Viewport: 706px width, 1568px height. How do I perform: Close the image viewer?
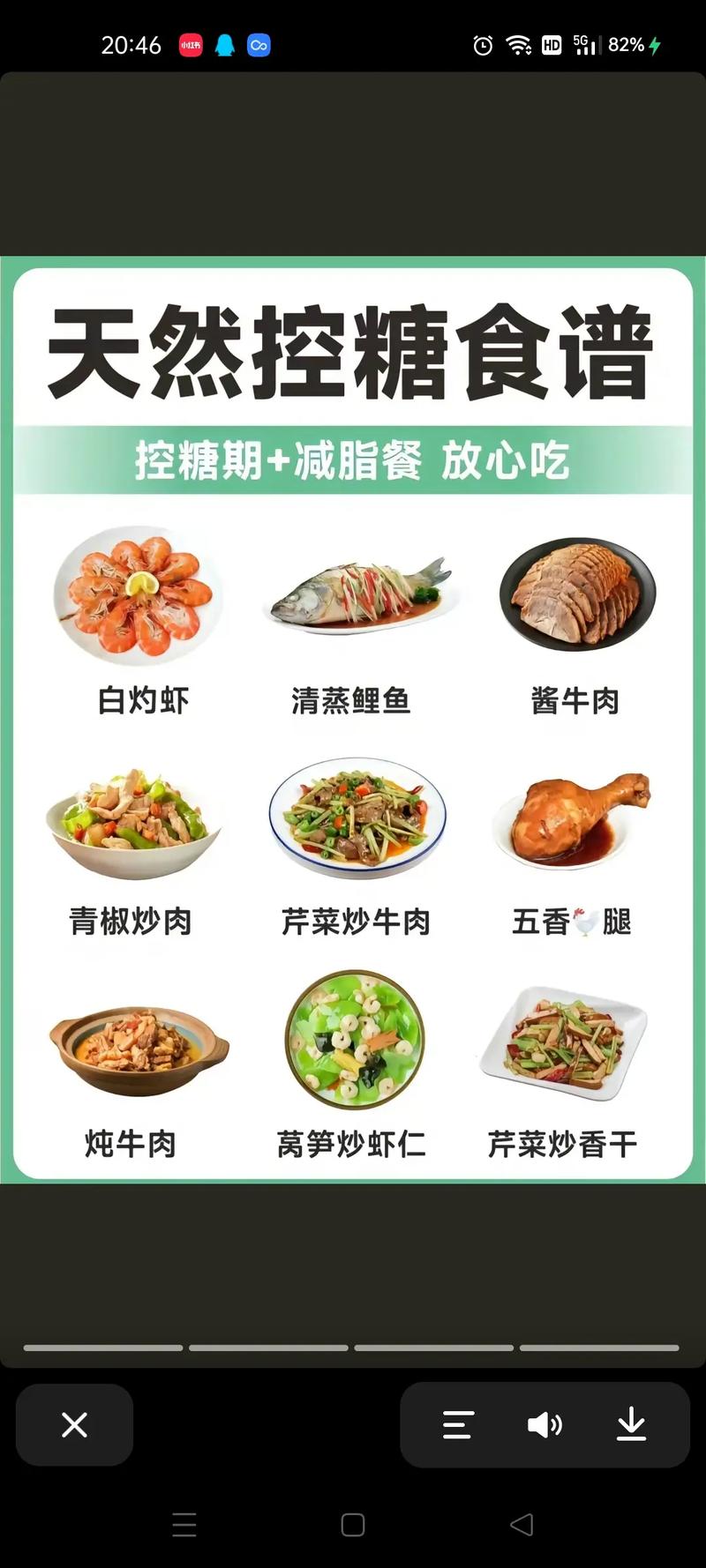[x=74, y=1424]
